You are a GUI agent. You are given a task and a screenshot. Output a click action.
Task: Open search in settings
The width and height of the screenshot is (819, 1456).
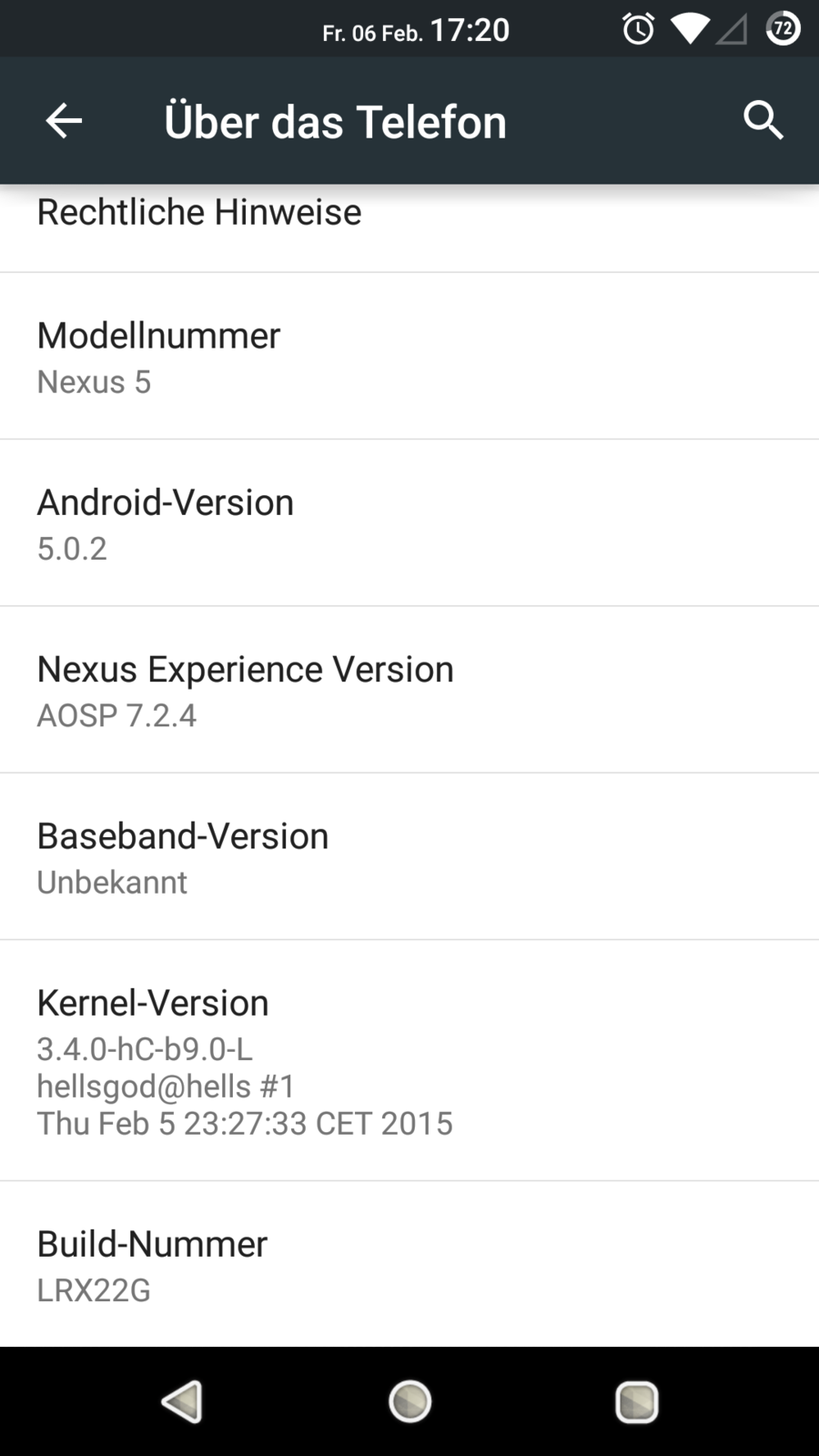(x=763, y=121)
